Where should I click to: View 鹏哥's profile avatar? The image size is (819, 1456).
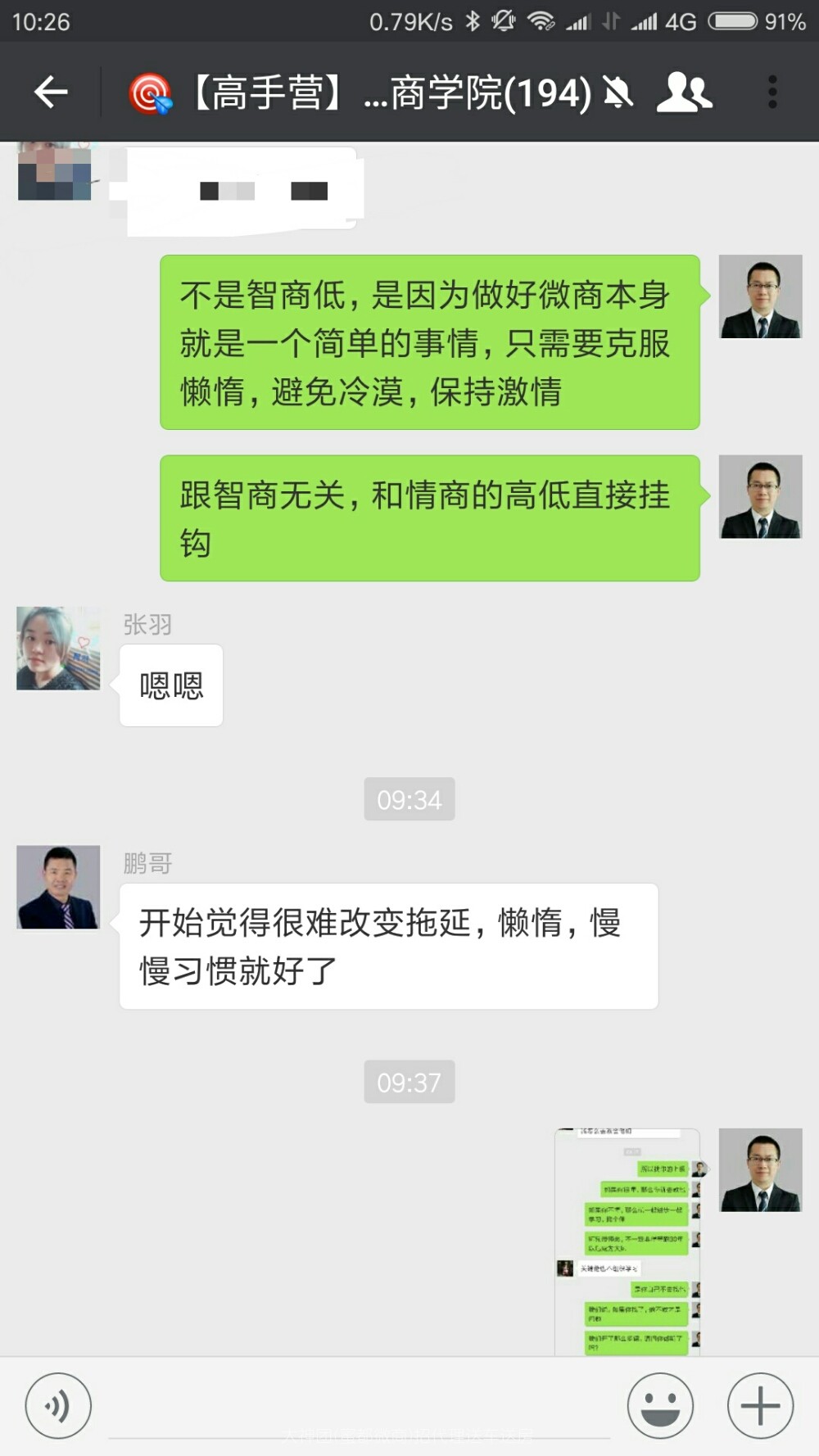click(58, 887)
